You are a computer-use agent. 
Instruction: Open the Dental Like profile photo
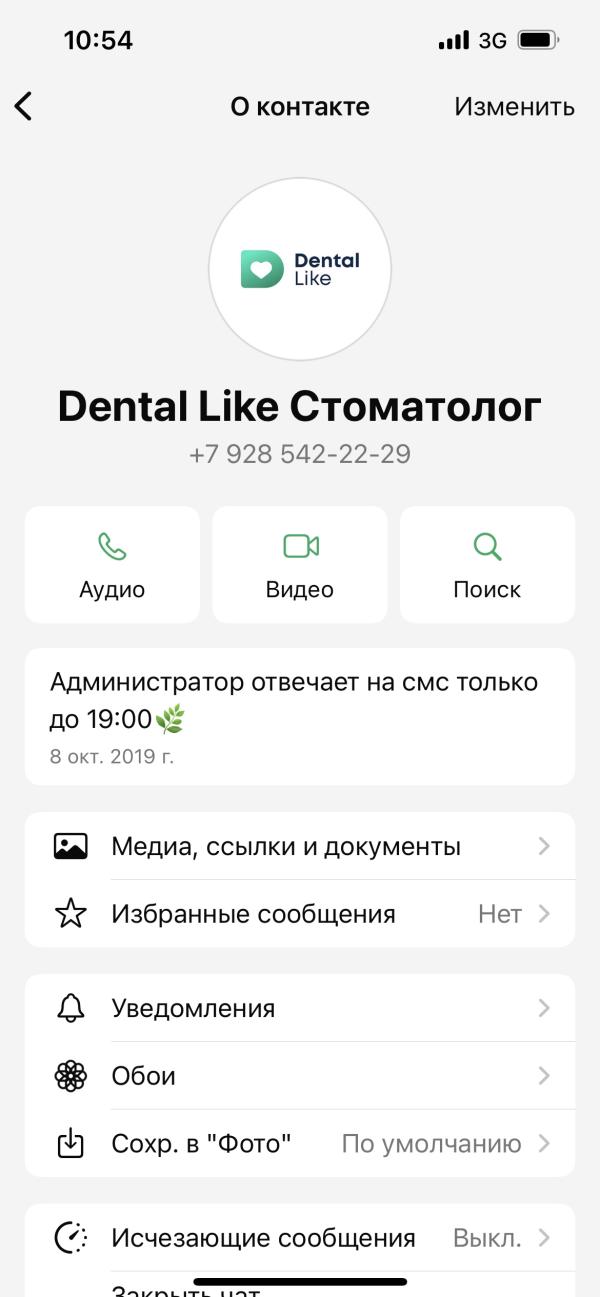pyautogui.click(x=300, y=269)
